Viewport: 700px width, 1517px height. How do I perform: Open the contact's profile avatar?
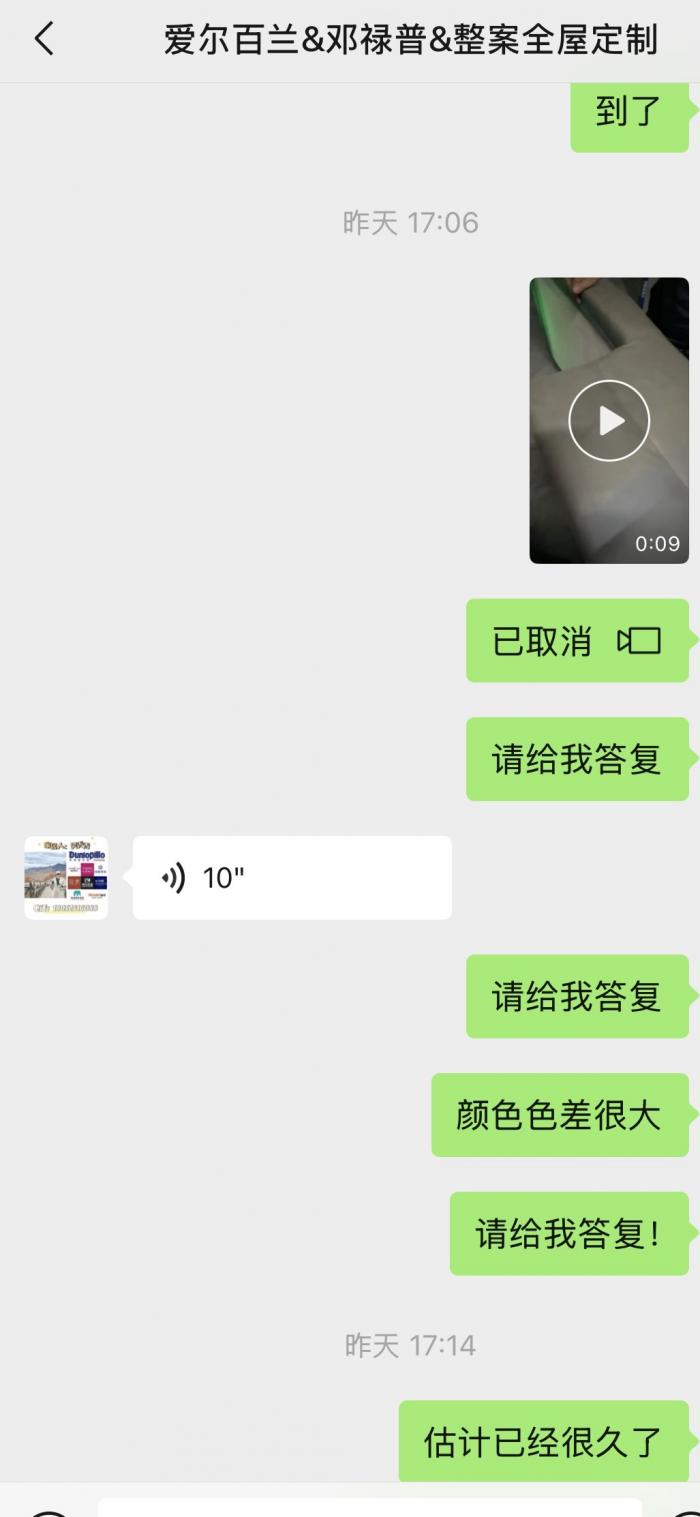click(66, 878)
